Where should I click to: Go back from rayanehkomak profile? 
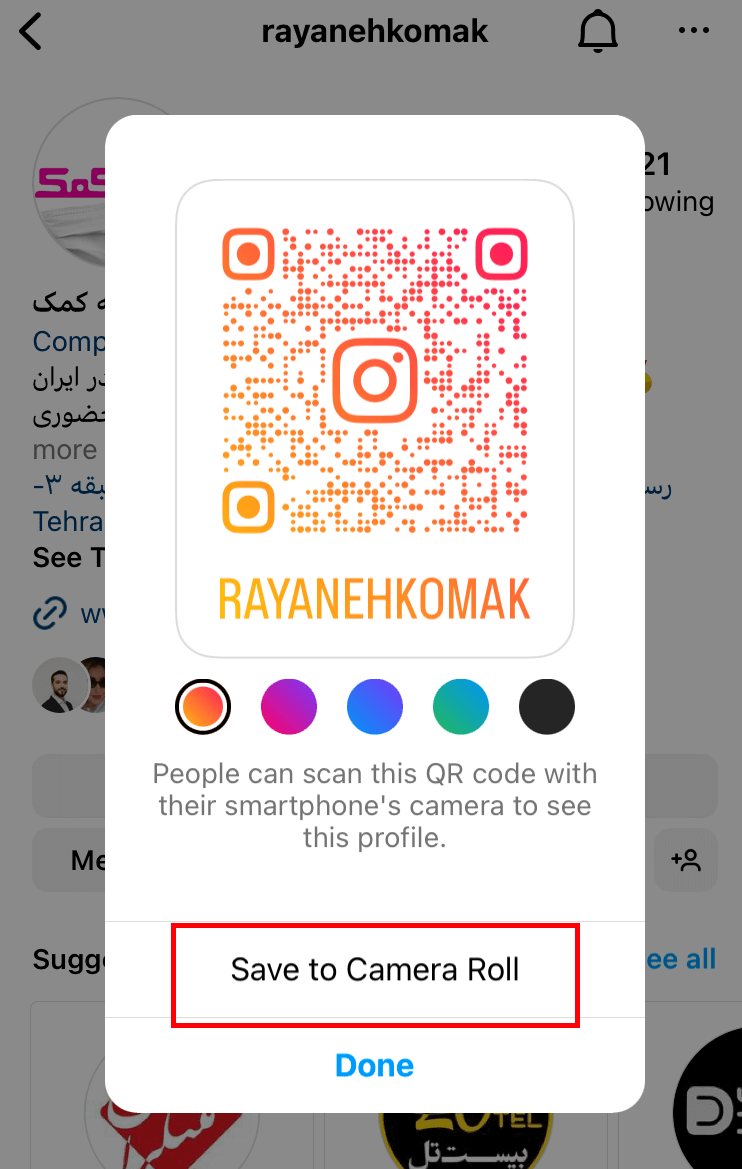coord(32,32)
